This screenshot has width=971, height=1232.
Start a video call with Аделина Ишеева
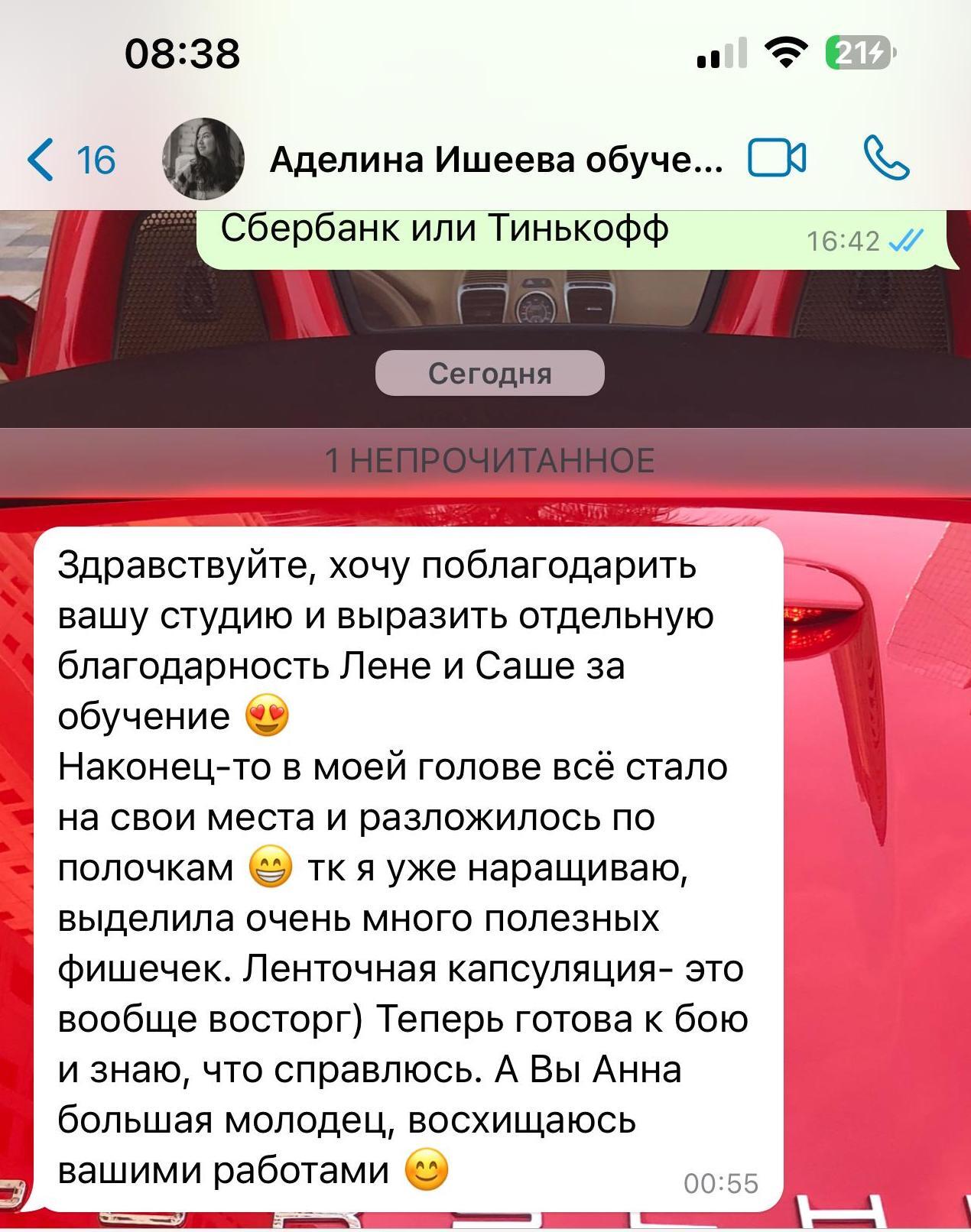(x=776, y=159)
